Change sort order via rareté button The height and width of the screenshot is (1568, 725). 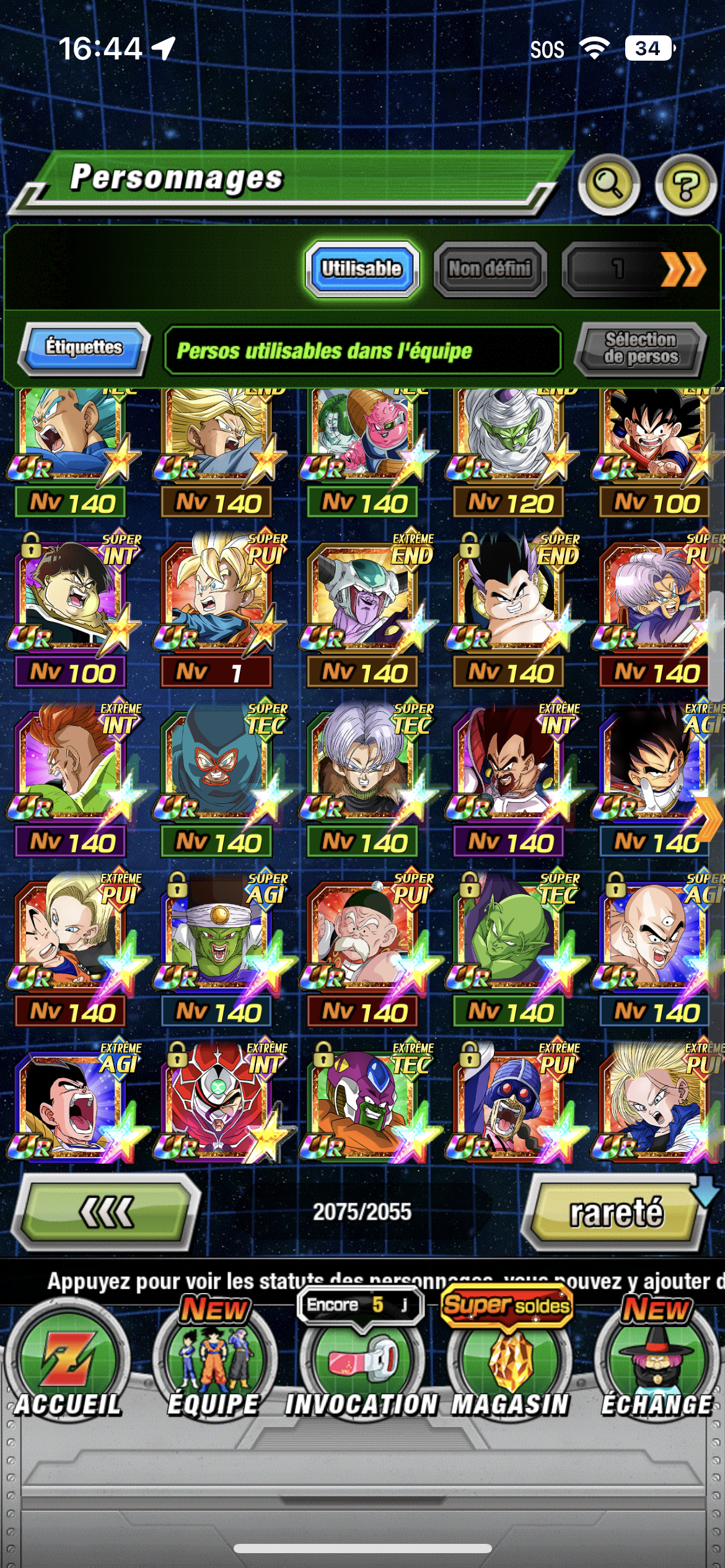(x=617, y=1212)
